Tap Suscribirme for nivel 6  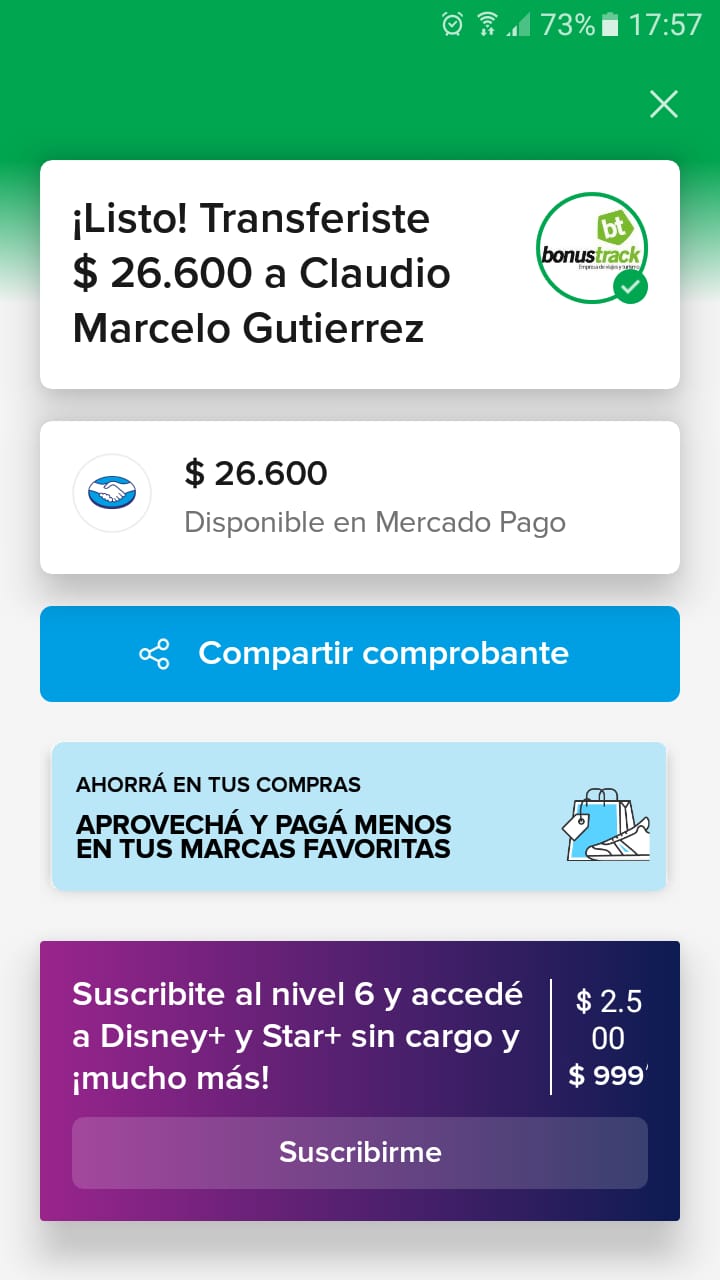pyautogui.click(x=360, y=1152)
